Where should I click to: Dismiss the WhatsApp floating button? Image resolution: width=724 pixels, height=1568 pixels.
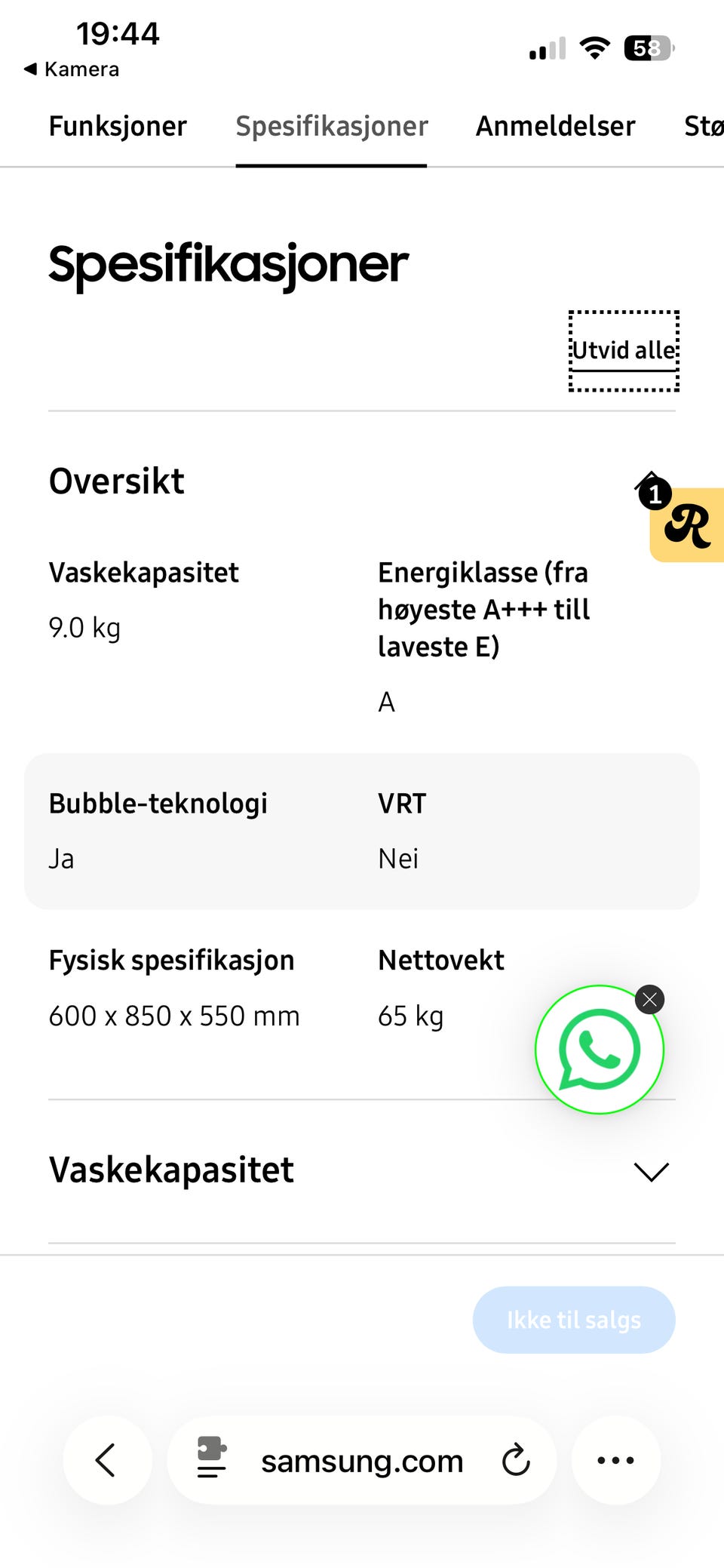coord(649,1000)
